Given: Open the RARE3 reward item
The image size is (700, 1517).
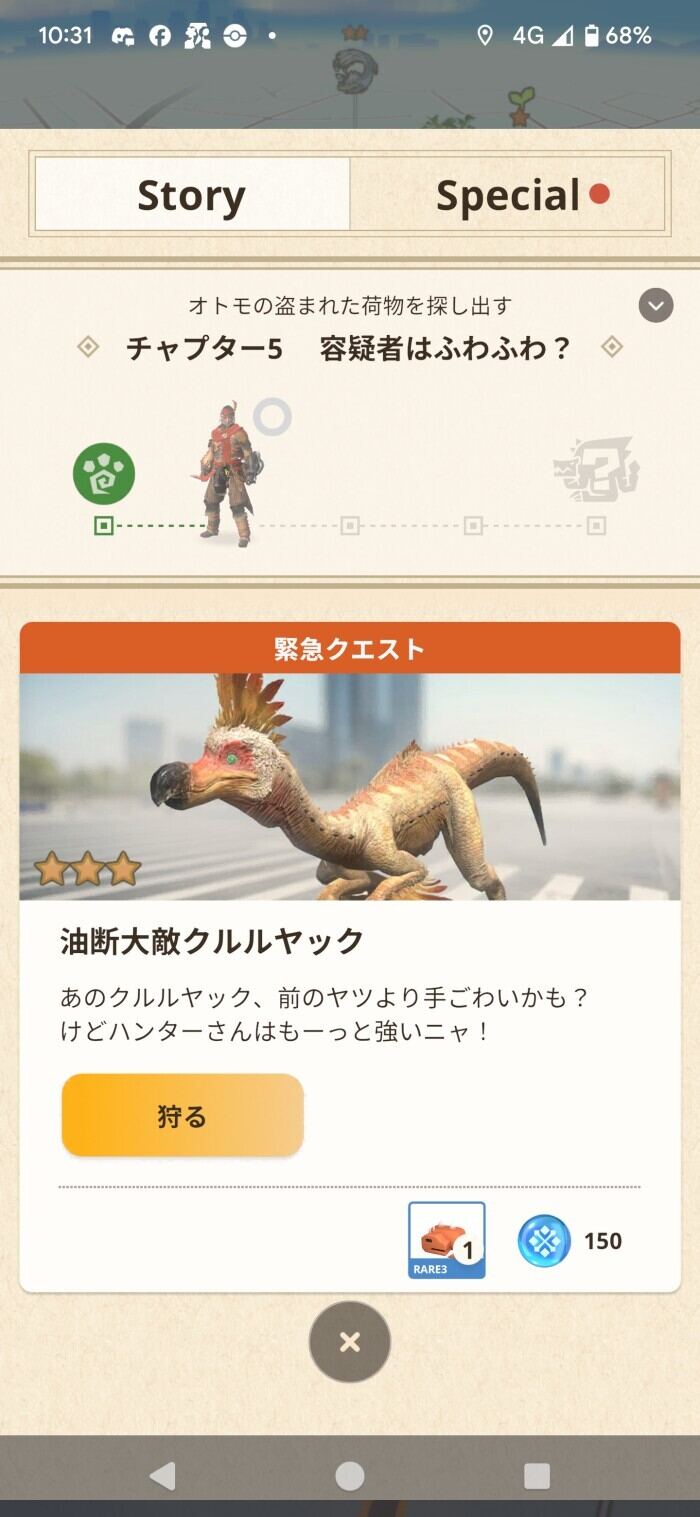Looking at the screenshot, I should pos(447,1240).
